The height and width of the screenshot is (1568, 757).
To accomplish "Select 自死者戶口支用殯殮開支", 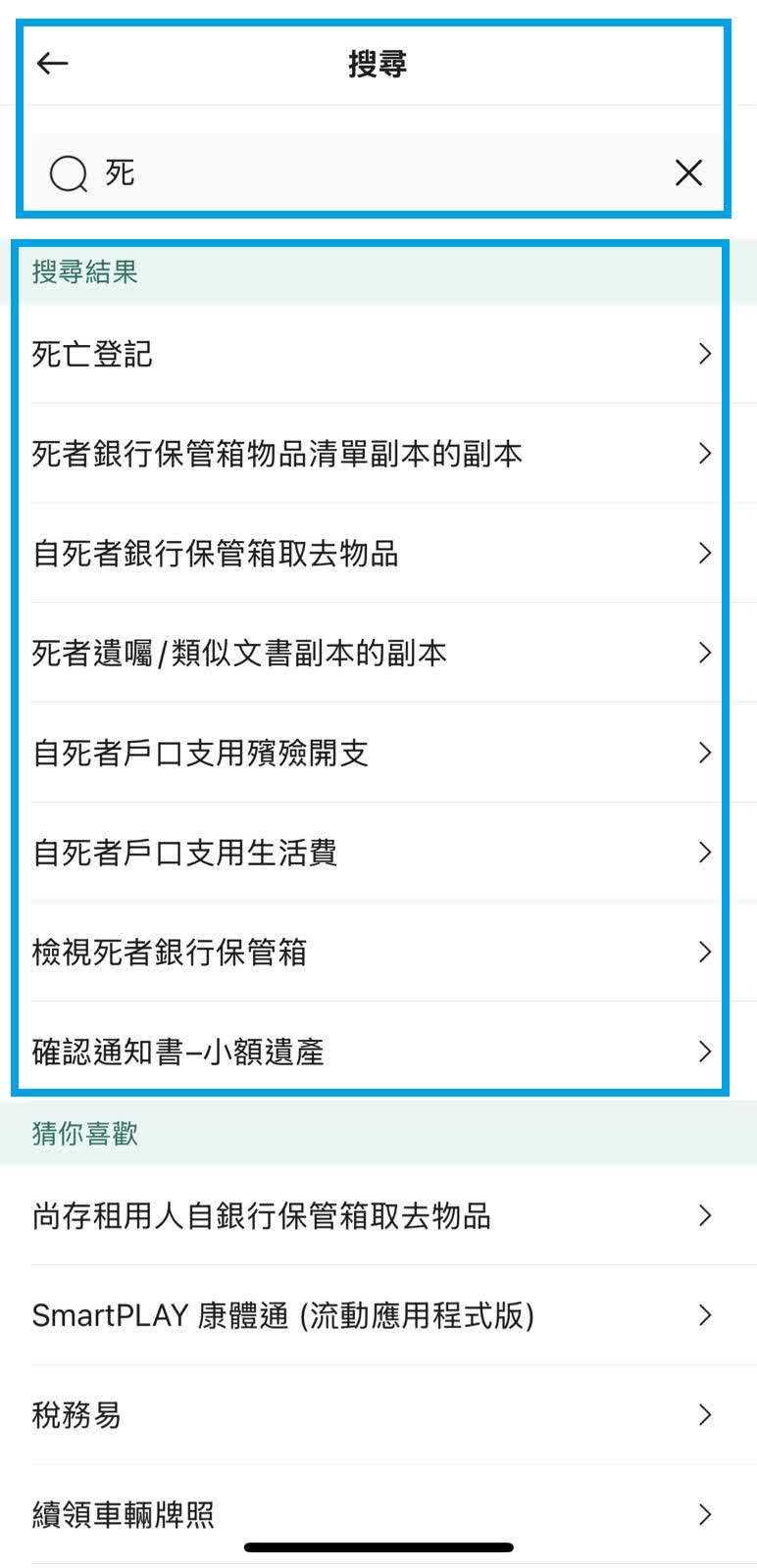I will 373,753.
